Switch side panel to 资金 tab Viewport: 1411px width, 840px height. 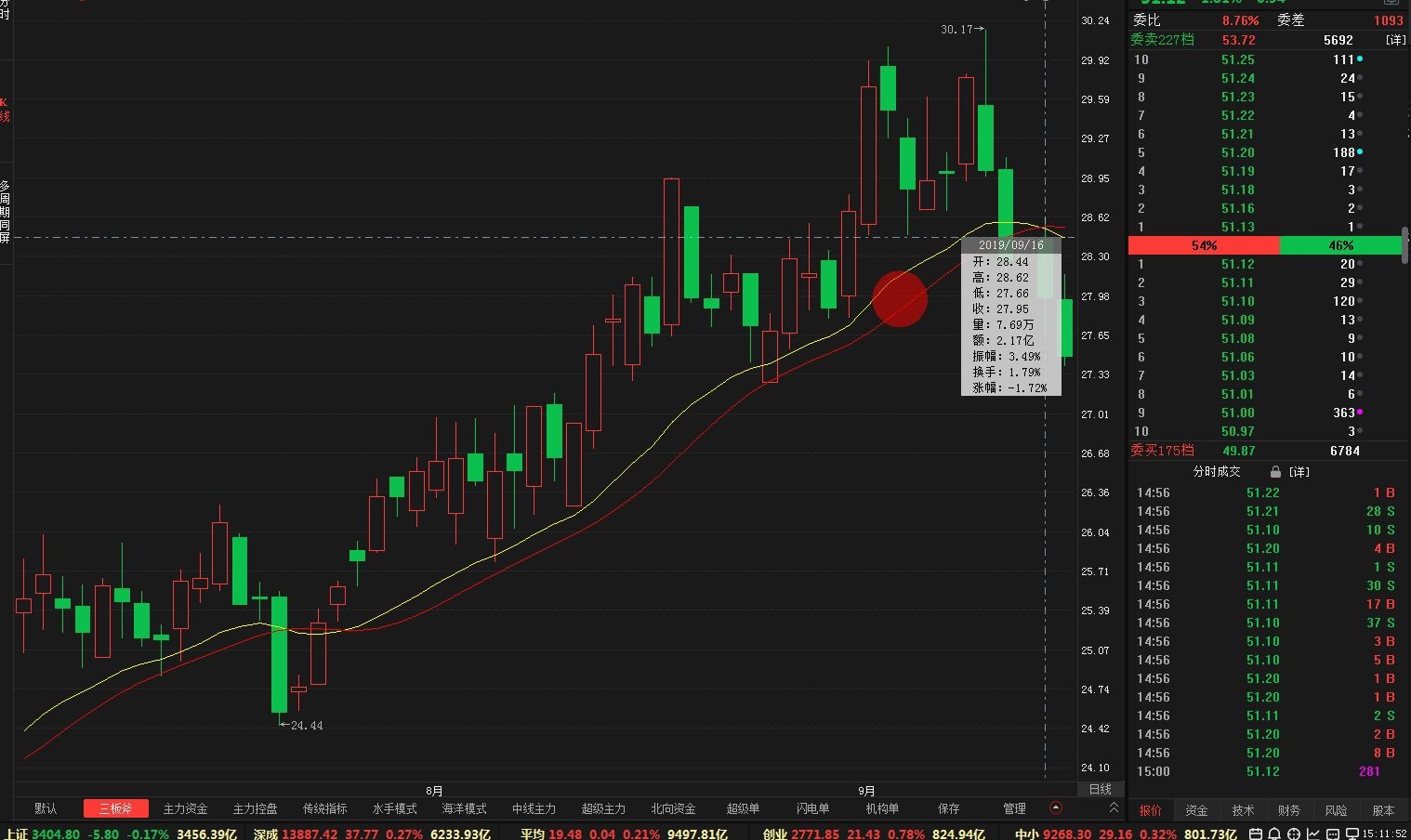(1196, 810)
